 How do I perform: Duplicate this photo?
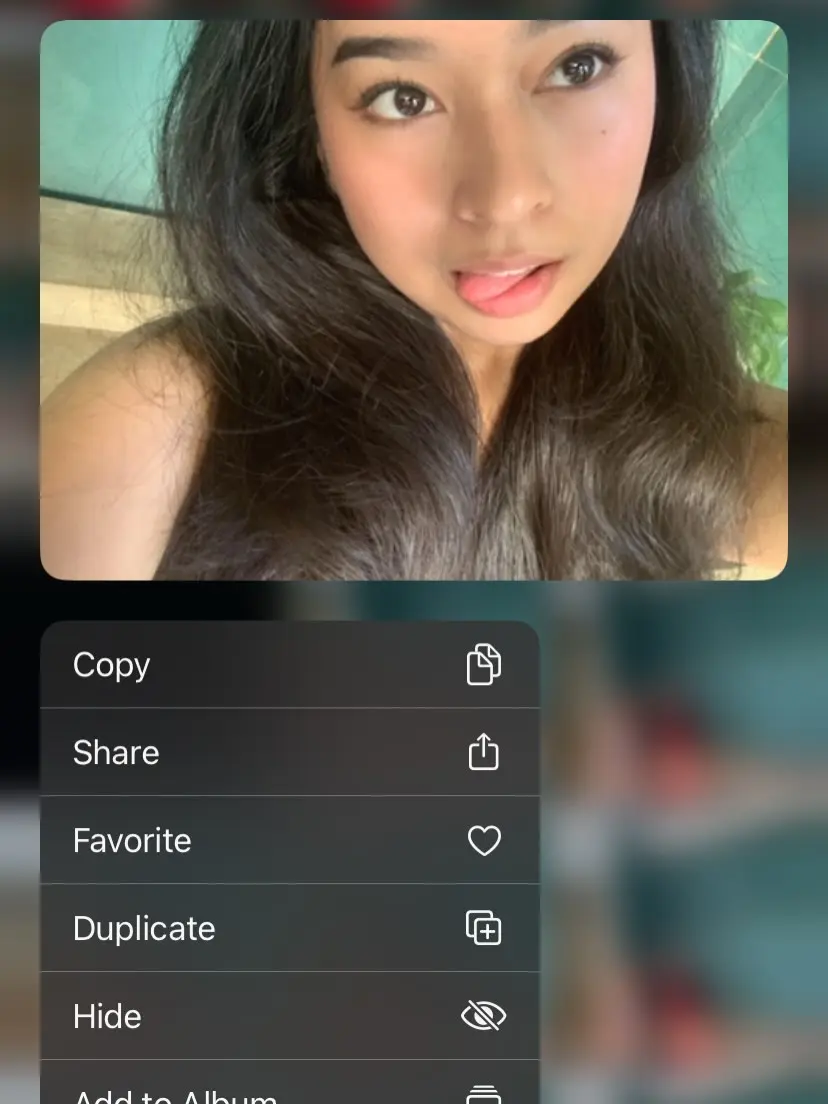289,928
